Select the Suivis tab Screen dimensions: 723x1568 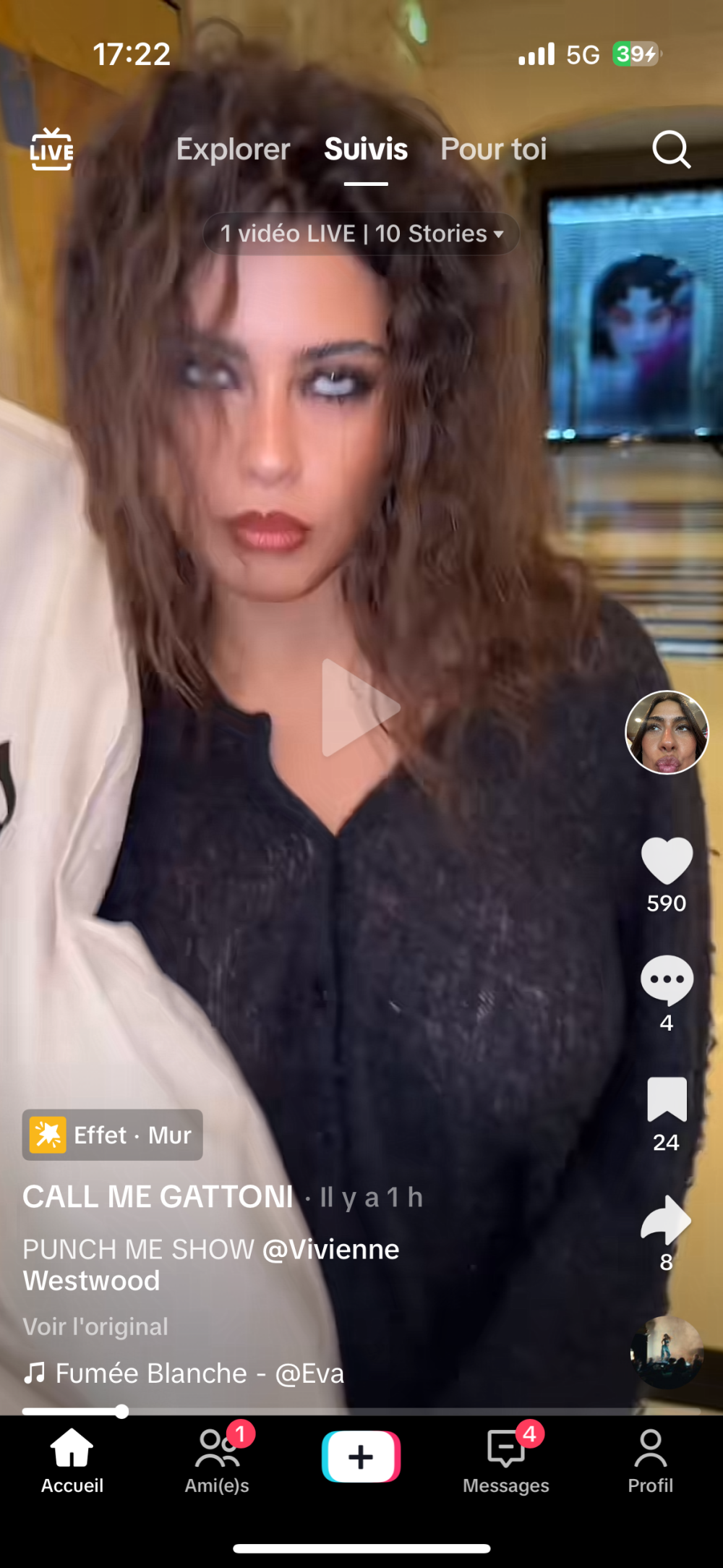tap(366, 150)
